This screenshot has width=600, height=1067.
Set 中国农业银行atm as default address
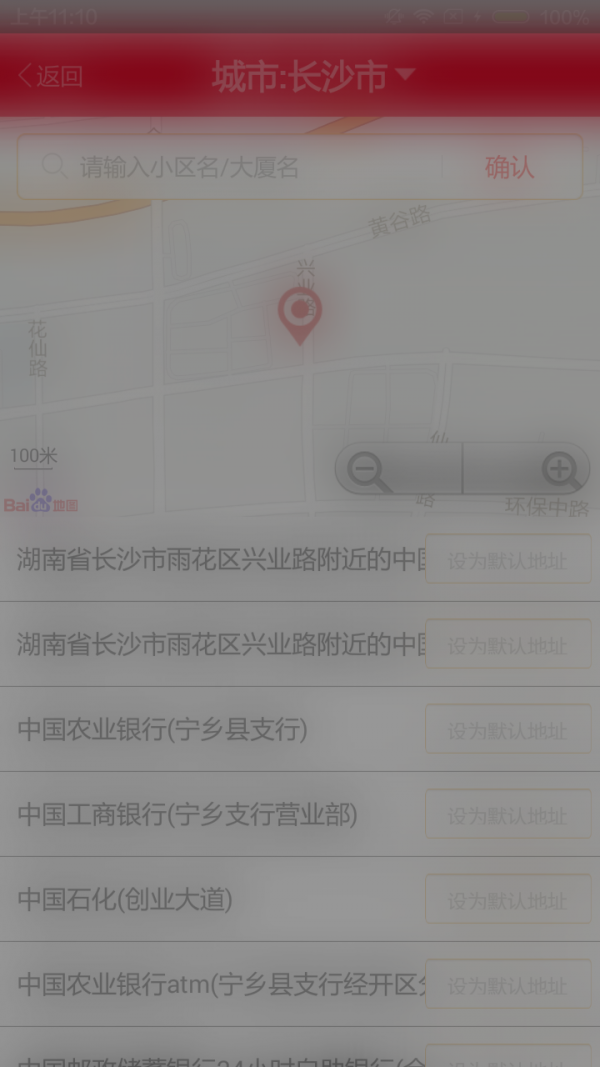tap(507, 985)
